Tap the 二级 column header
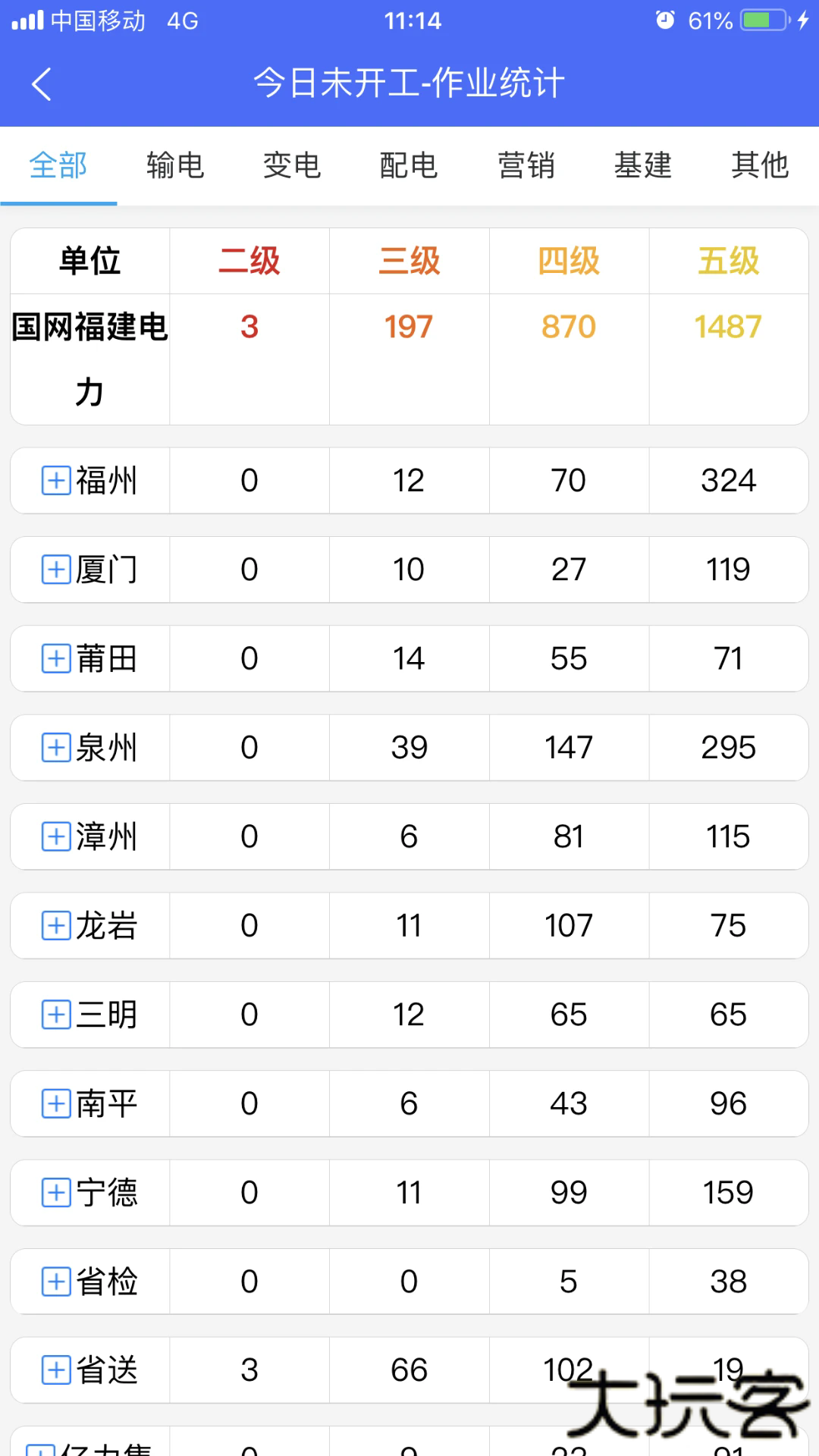The height and width of the screenshot is (1456, 819). (249, 259)
